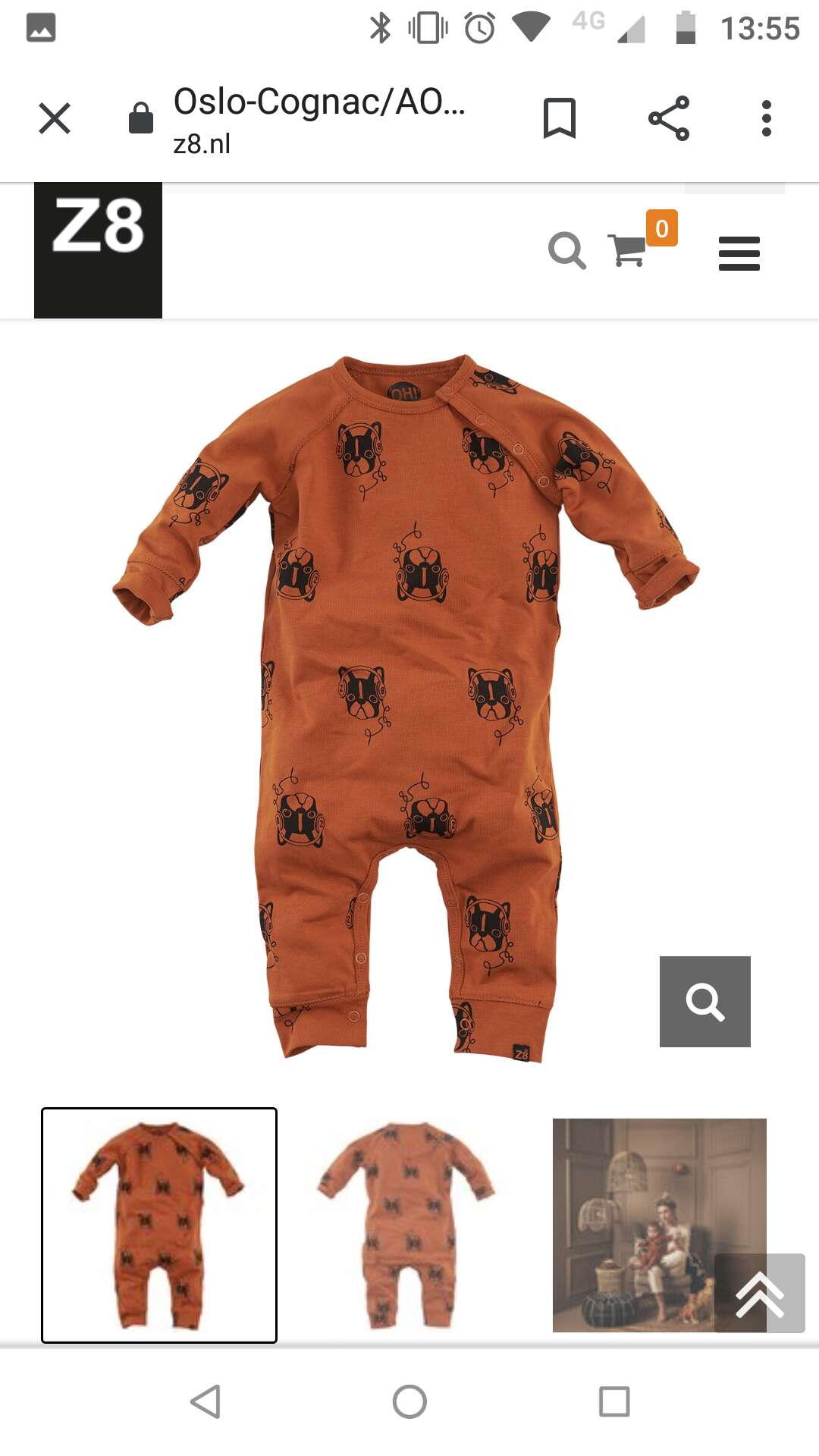Open the site search

click(x=567, y=251)
